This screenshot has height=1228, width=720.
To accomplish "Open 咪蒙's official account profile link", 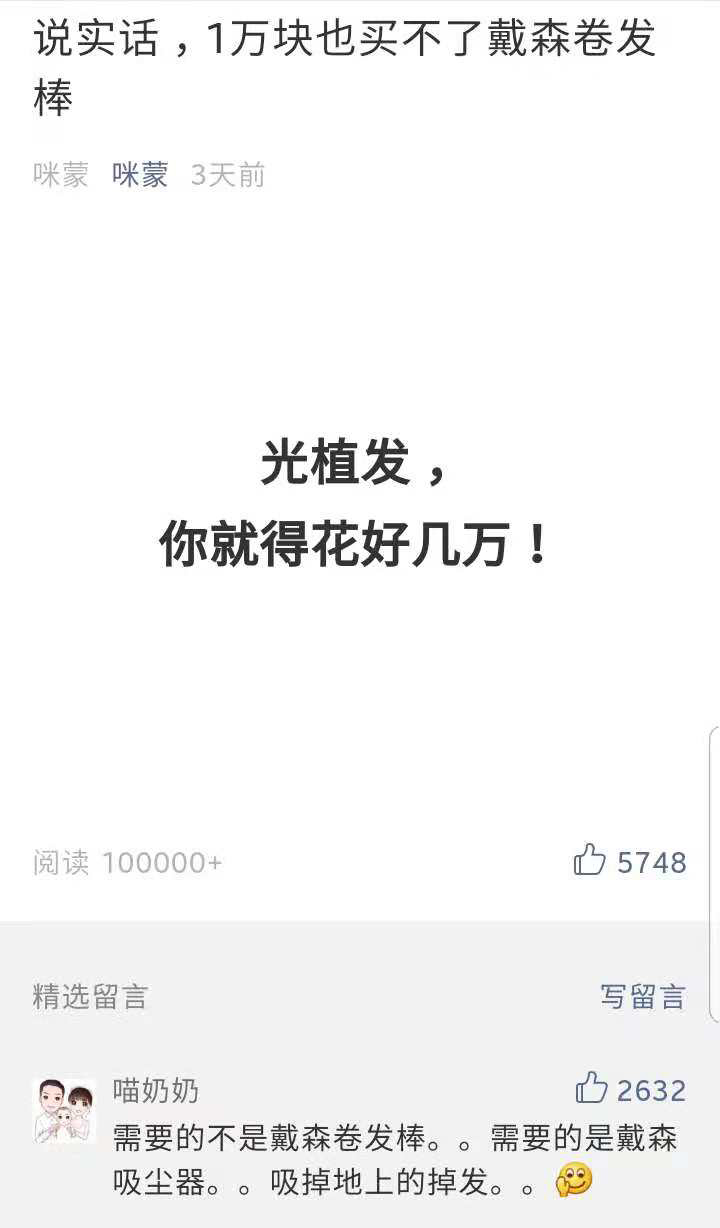I will (x=140, y=175).
